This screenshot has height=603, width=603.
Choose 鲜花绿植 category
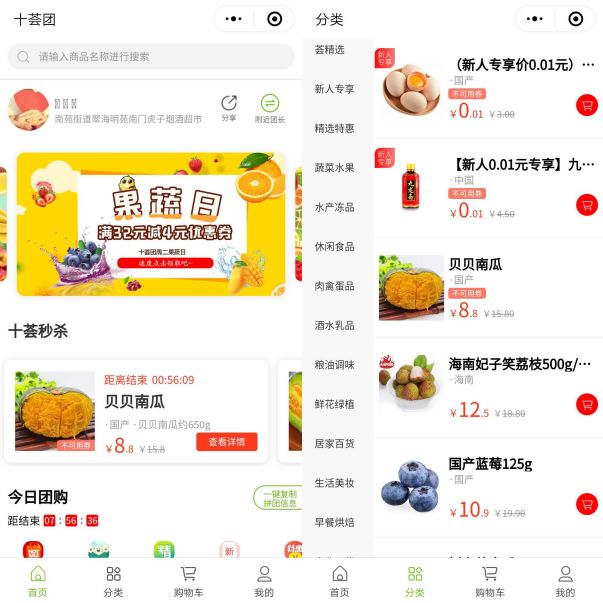[334, 404]
